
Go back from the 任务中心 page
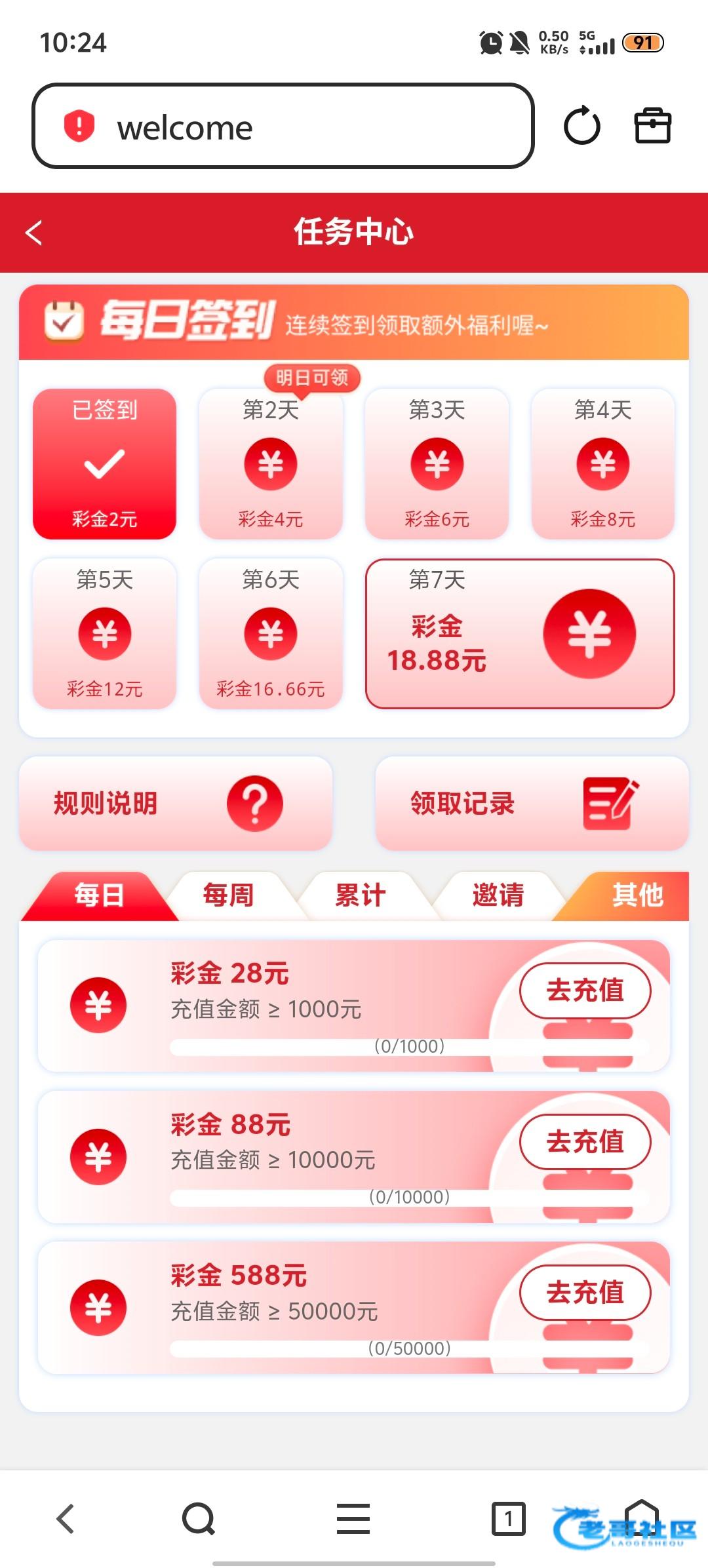tap(34, 233)
